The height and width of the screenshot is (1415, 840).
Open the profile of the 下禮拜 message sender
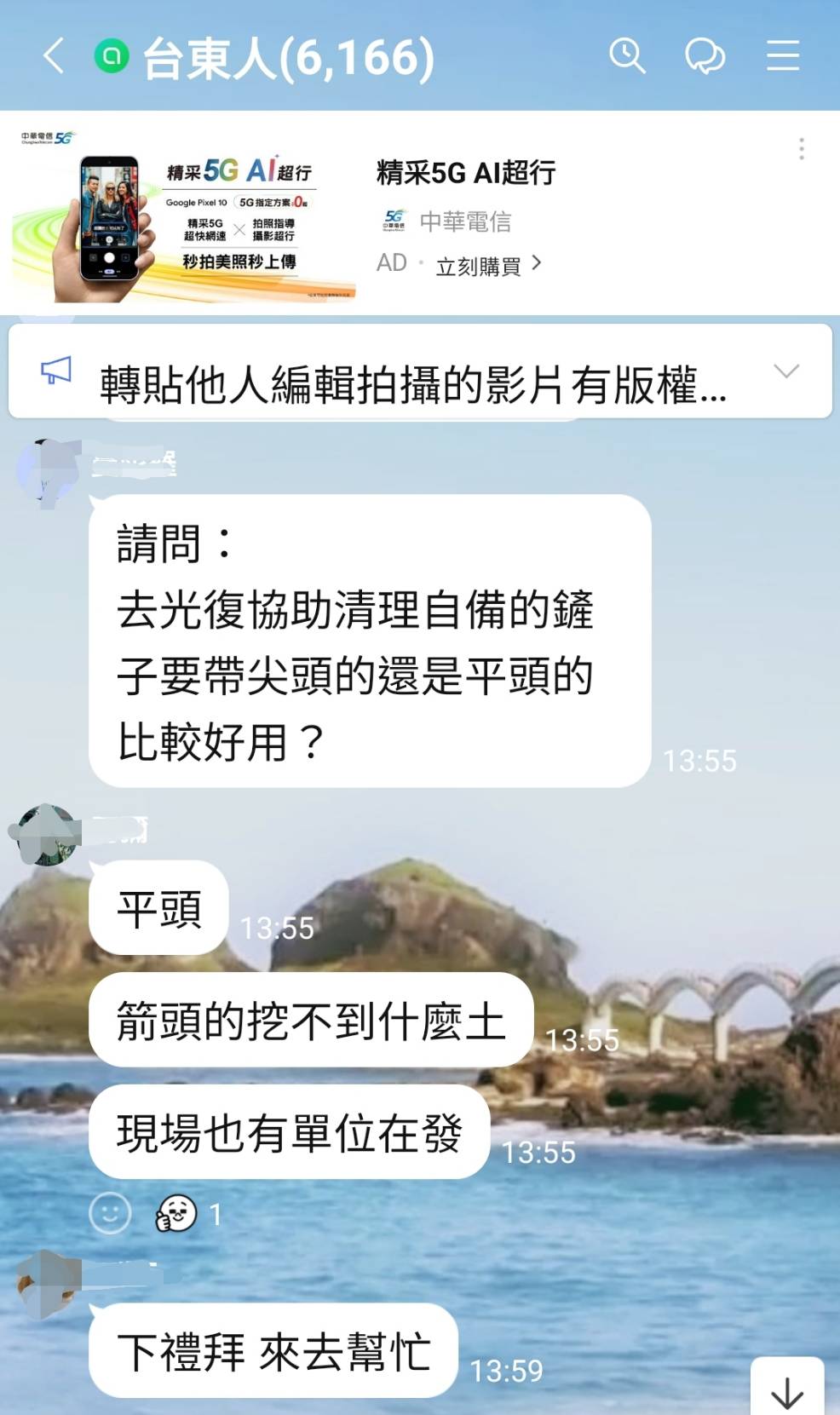click(47, 1282)
